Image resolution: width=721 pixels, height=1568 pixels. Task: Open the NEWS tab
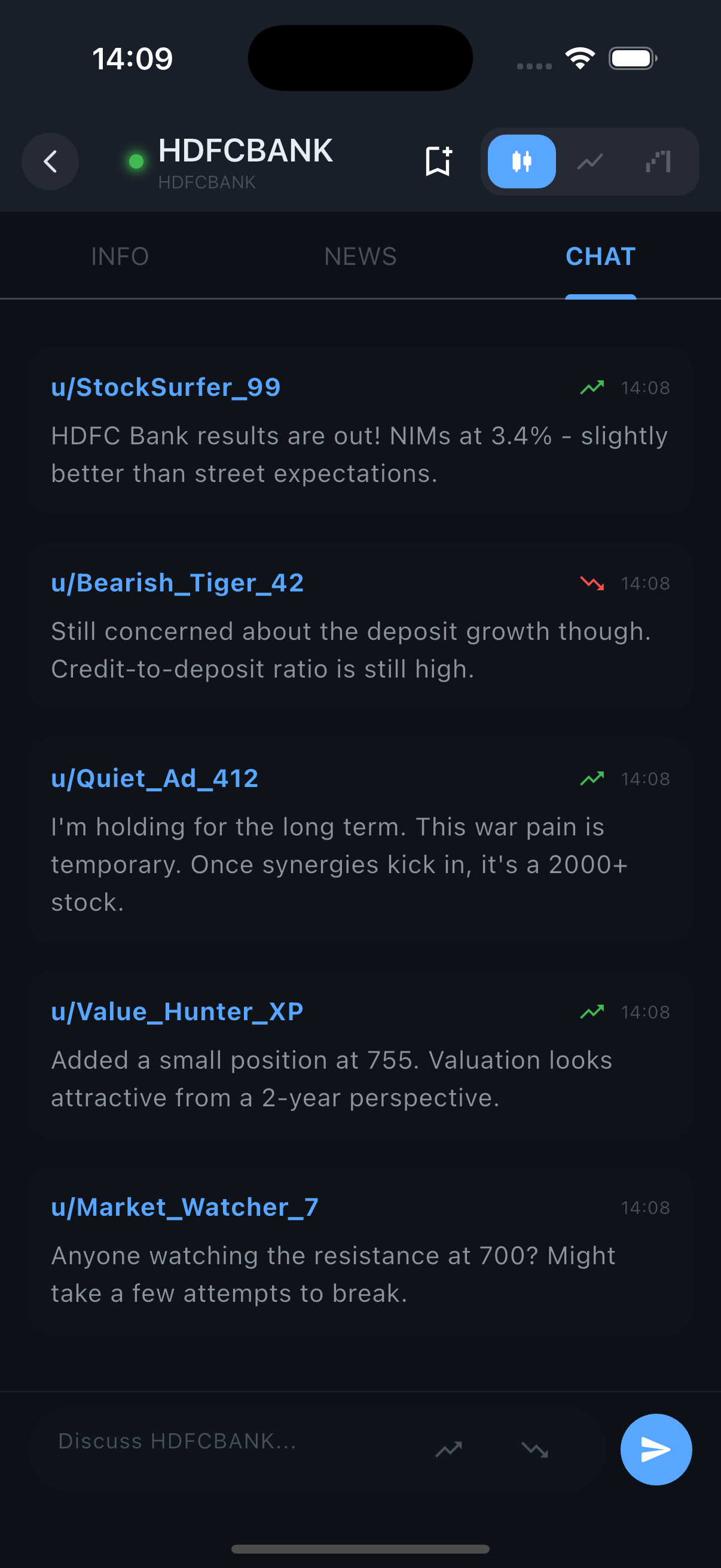(x=360, y=257)
